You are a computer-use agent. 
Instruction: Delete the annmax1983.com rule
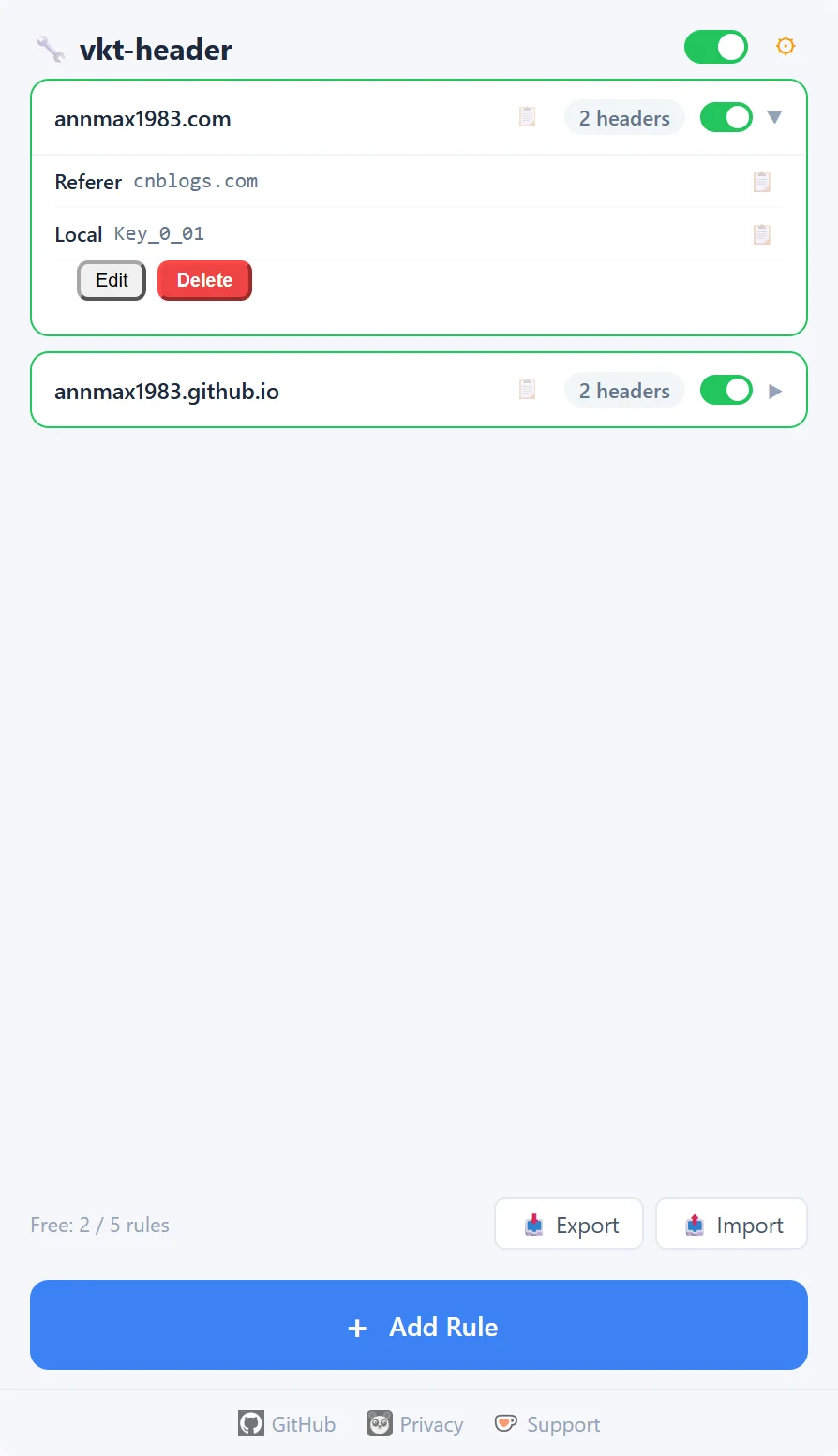point(204,280)
